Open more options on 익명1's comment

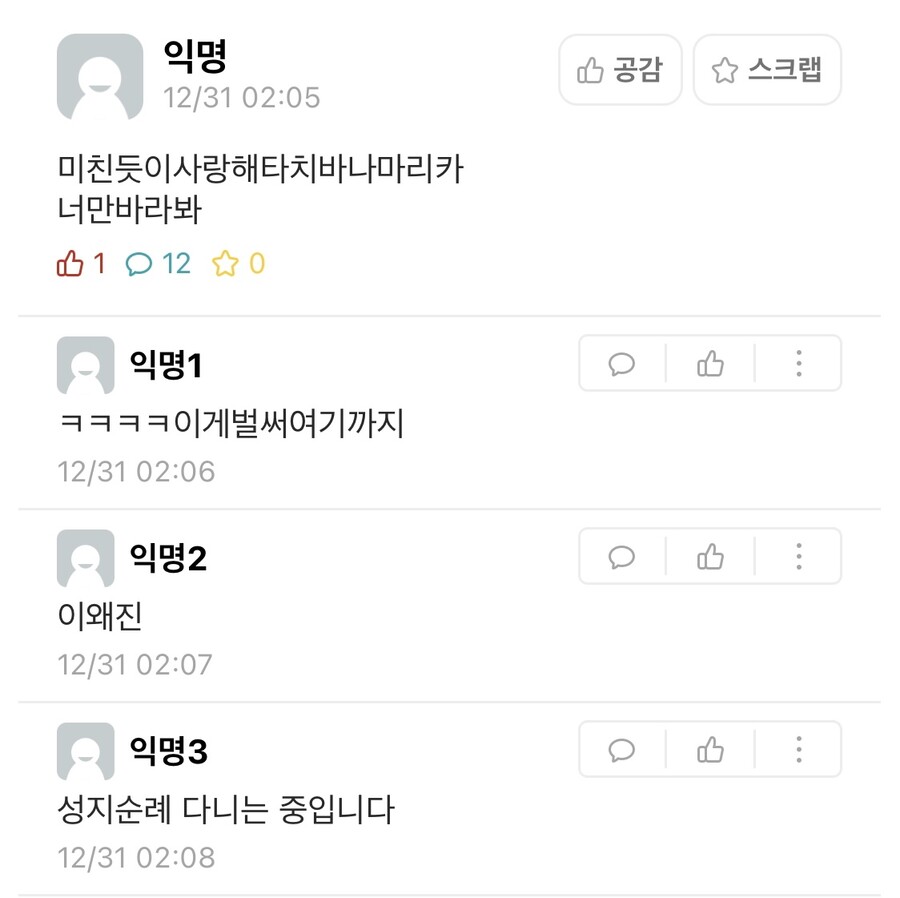(x=798, y=364)
